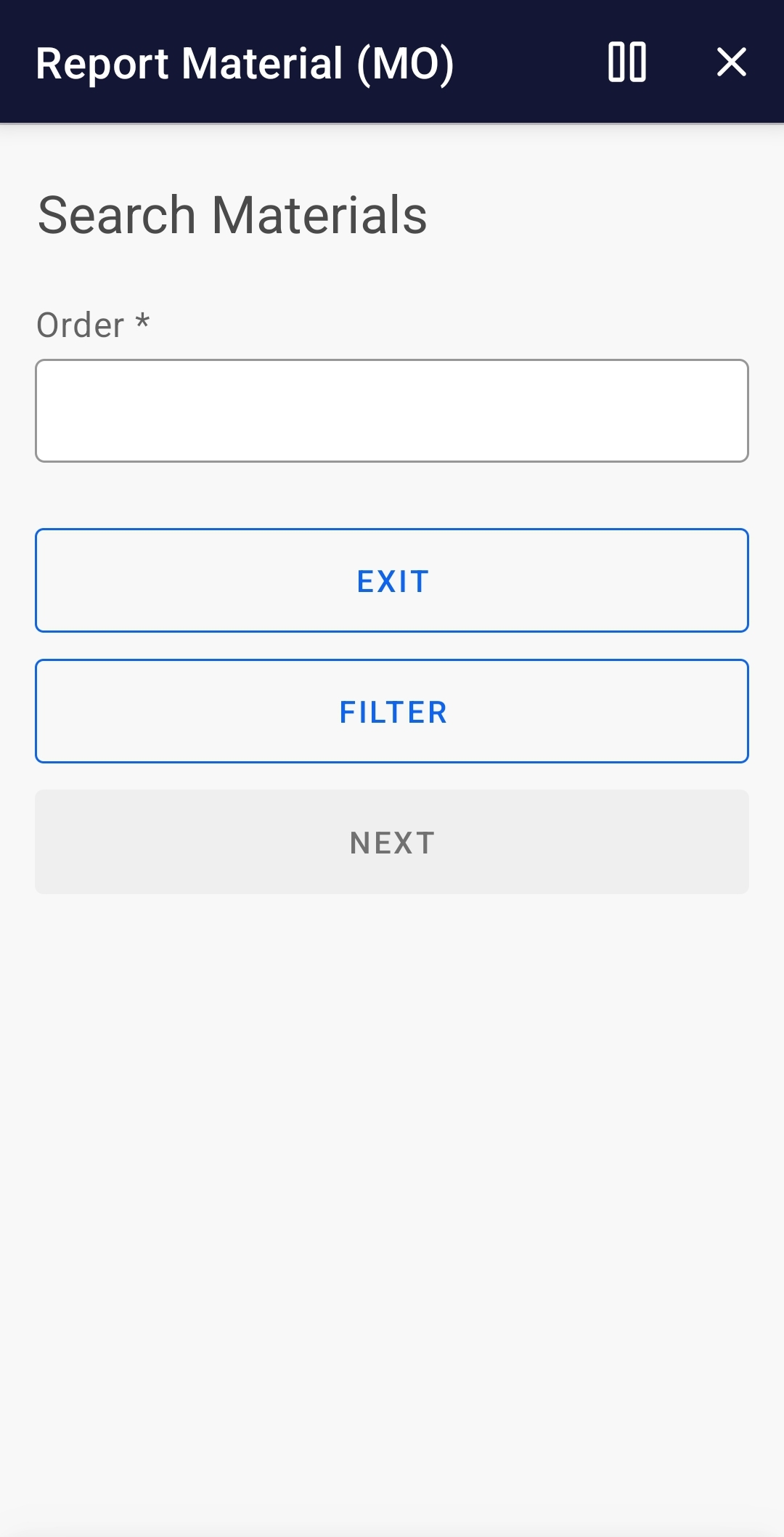Focus the Order input field
Image resolution: width=784 pixels, height=1537 pixels.
click(392, 410)
